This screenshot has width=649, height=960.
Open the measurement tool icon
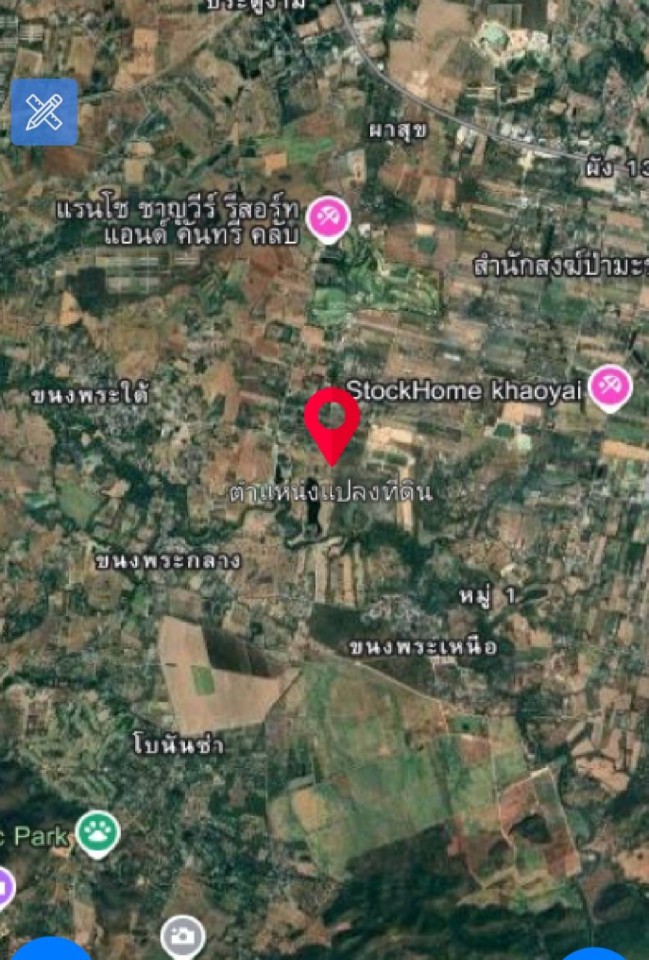pos(45,112)
